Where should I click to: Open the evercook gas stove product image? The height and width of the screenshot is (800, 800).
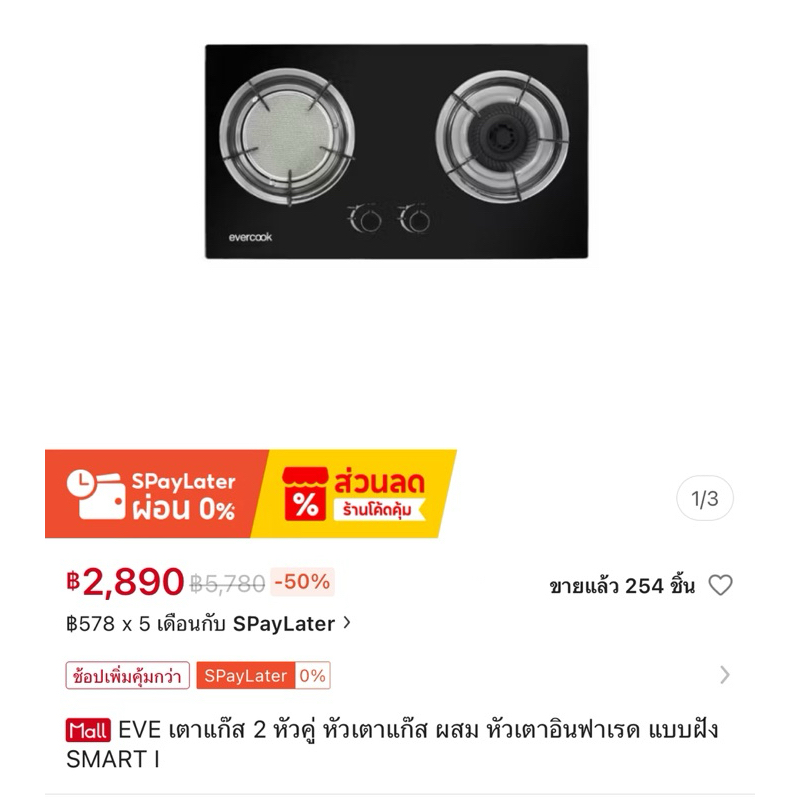coord(397,152)
